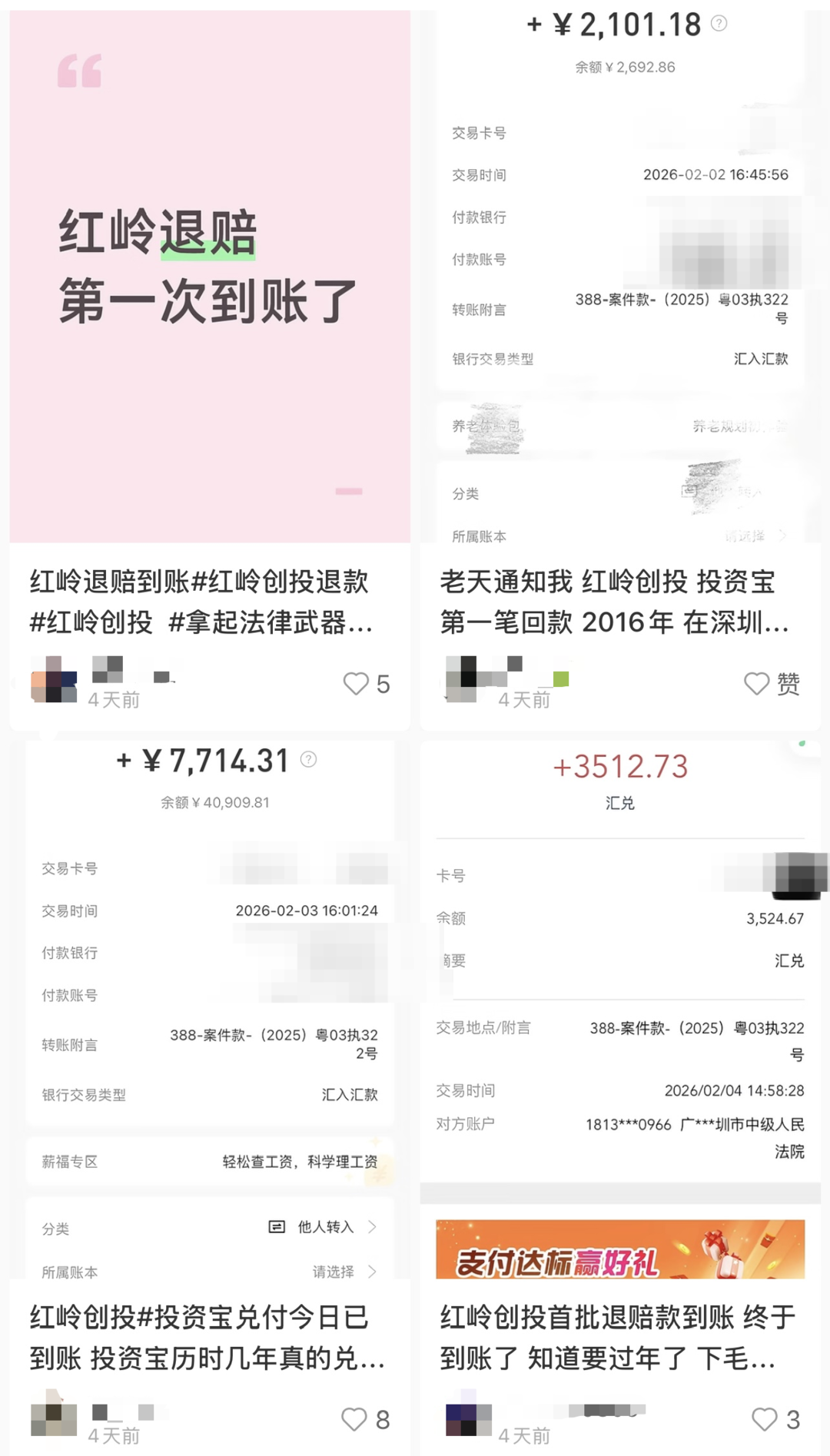Open the pink cover post 红岭退赔第一次到账了
The image size is (830, 1456).
[x=209, y=277]
